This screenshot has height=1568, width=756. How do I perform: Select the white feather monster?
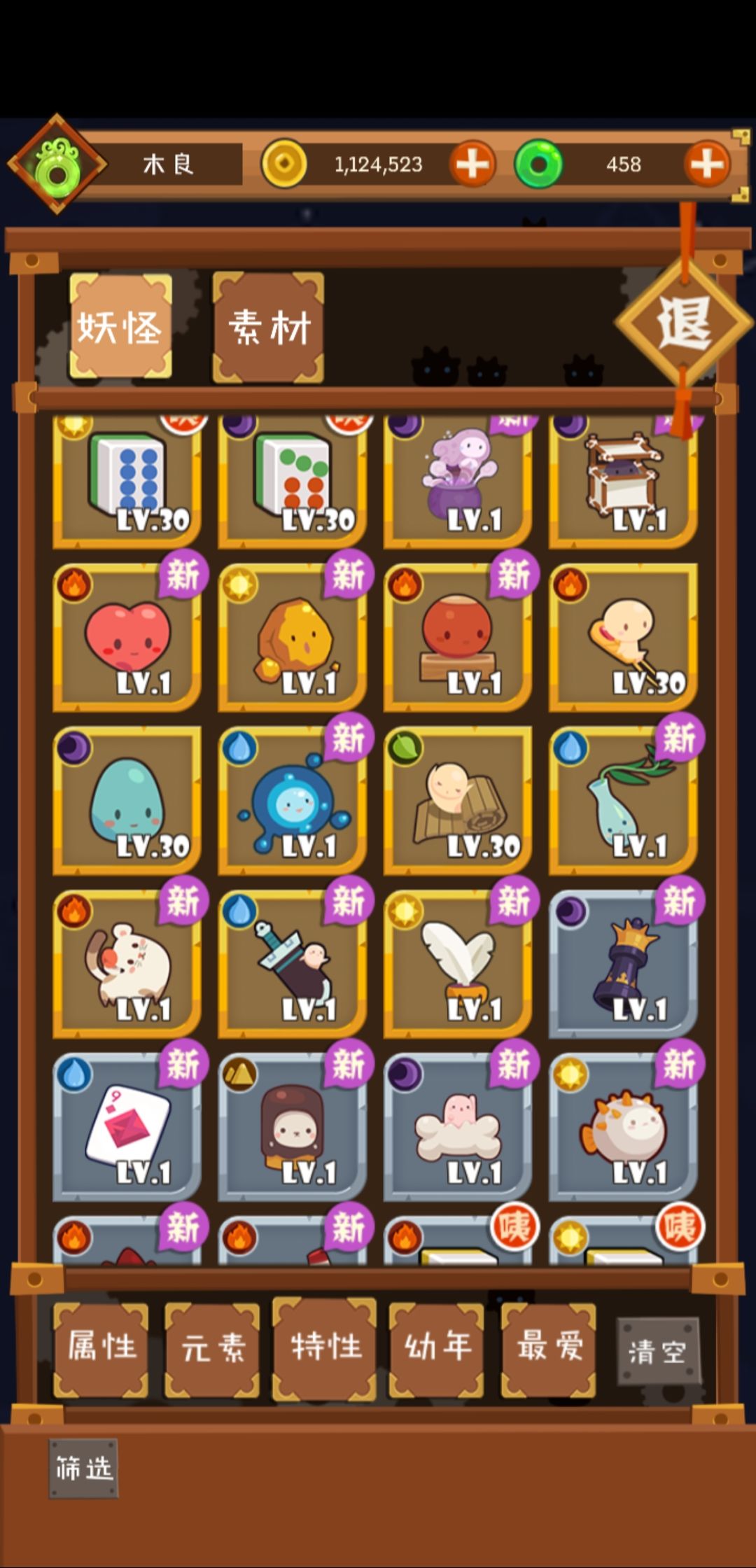pos(458,964)
